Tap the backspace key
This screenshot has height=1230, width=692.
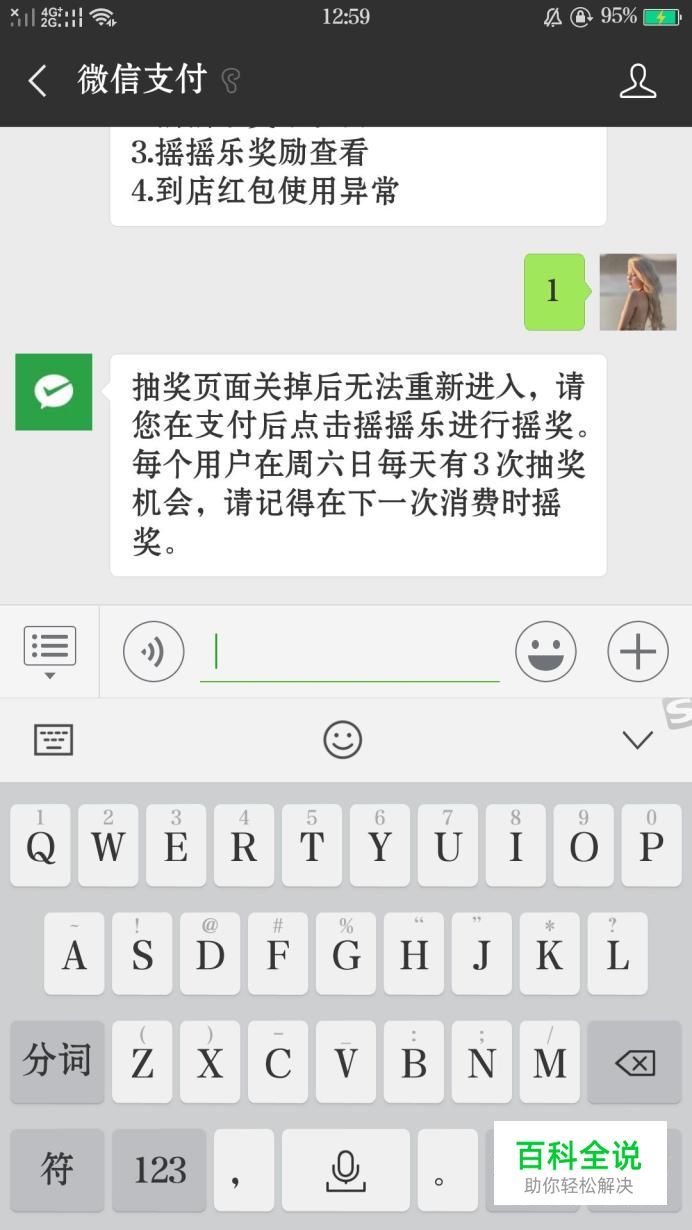tap(635, 1062)
